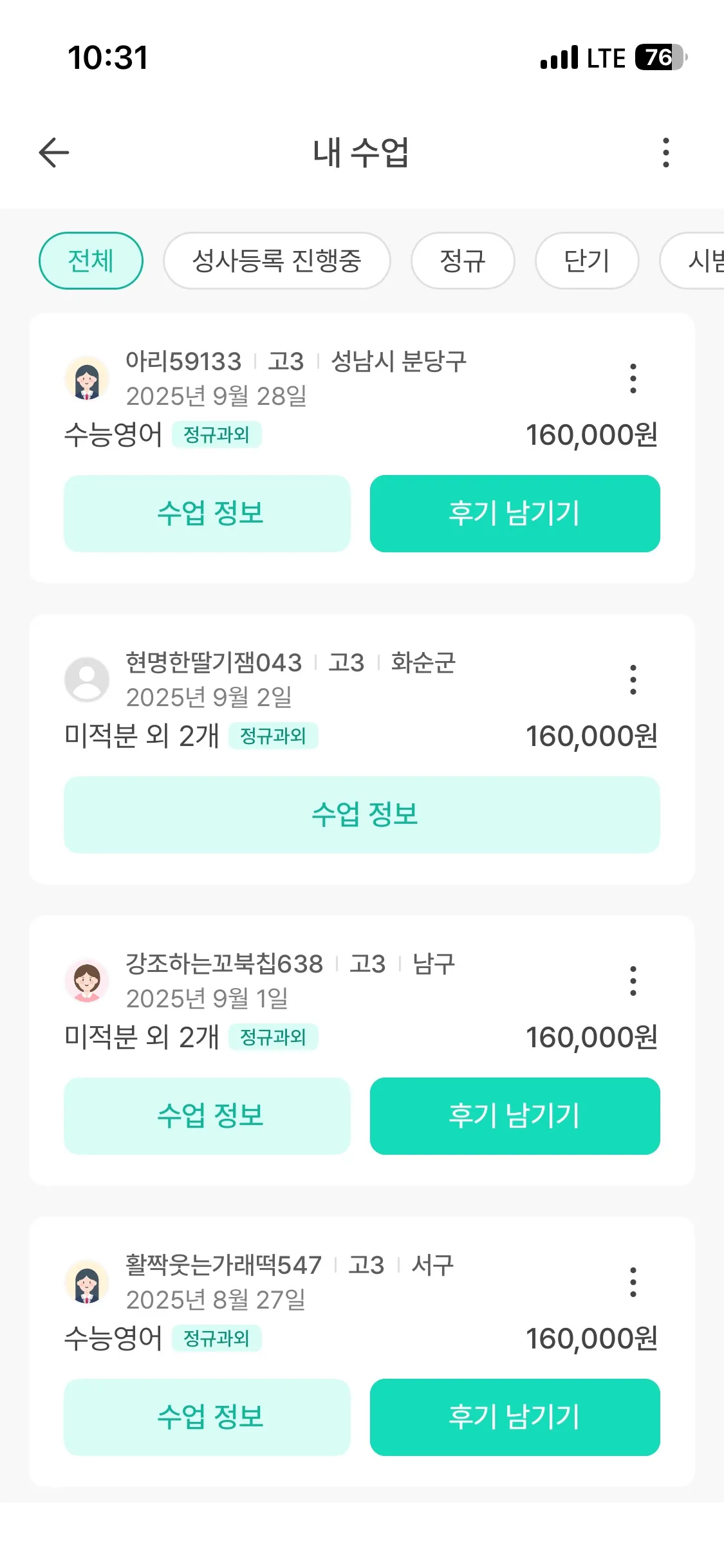The width and height of the screenshot is (724, 1568).
Task: Tap 후기 남기기 on 아리59133's class
Action: (x=514, y=513)
